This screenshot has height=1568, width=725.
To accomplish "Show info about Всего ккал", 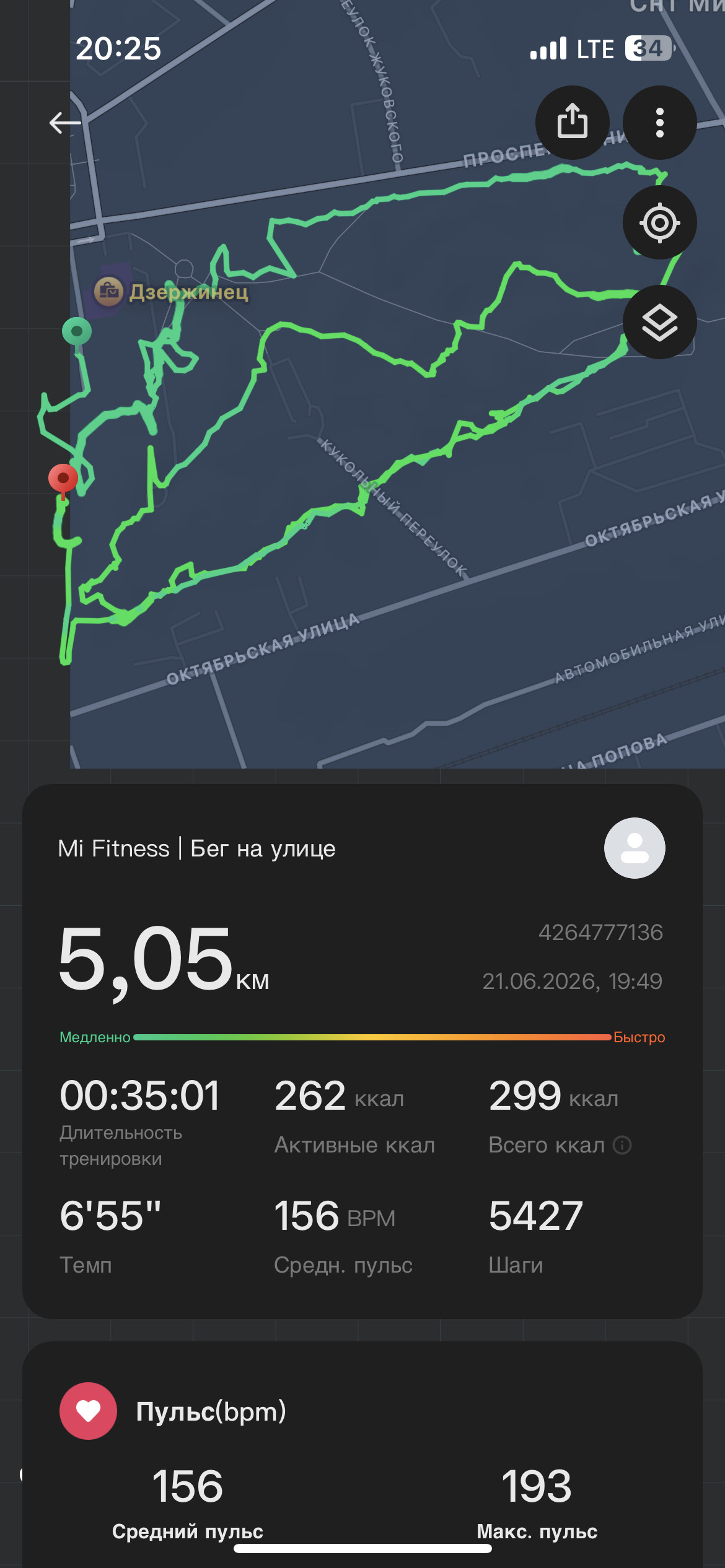I will coord(622,1145).
